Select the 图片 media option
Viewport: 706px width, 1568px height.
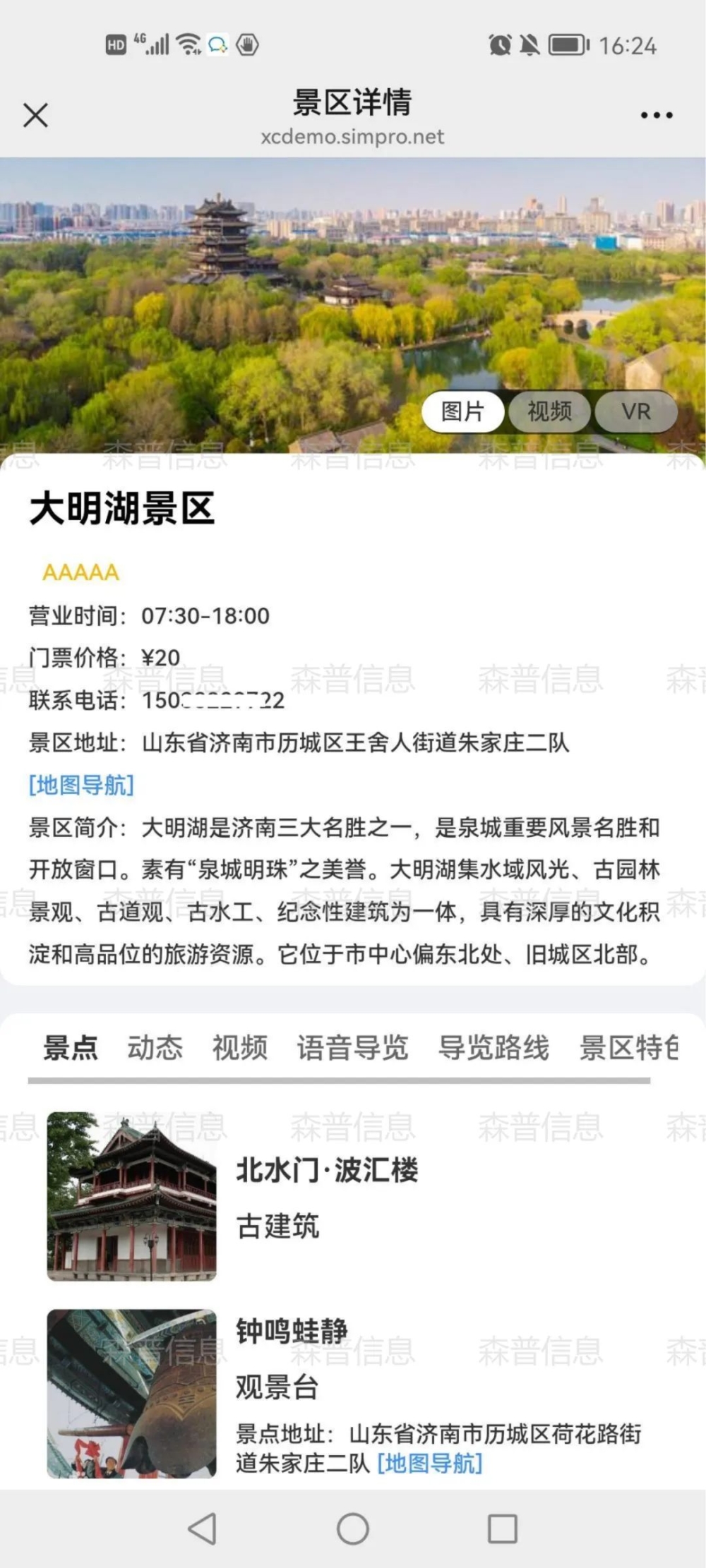(x=462, y=411)
